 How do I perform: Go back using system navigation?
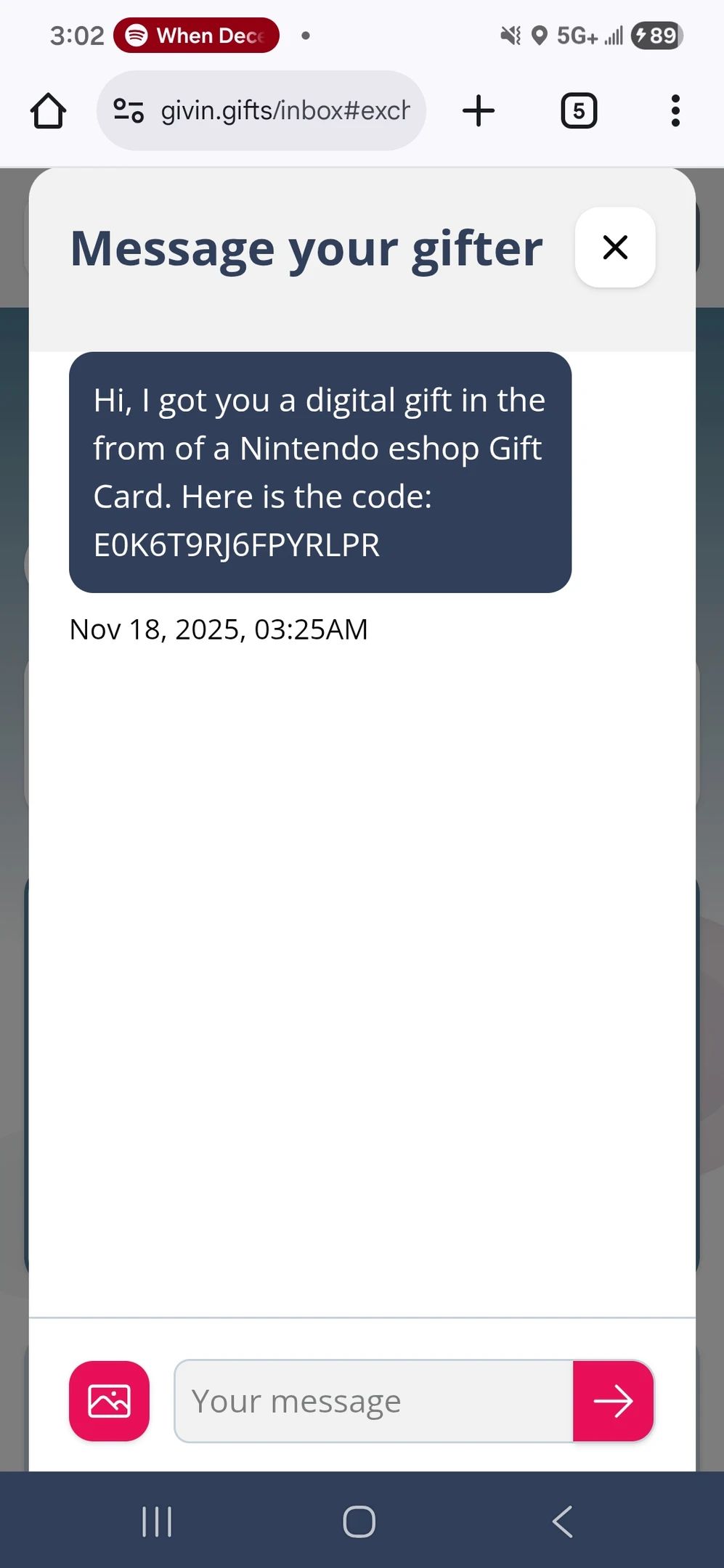coord(563,1522)
